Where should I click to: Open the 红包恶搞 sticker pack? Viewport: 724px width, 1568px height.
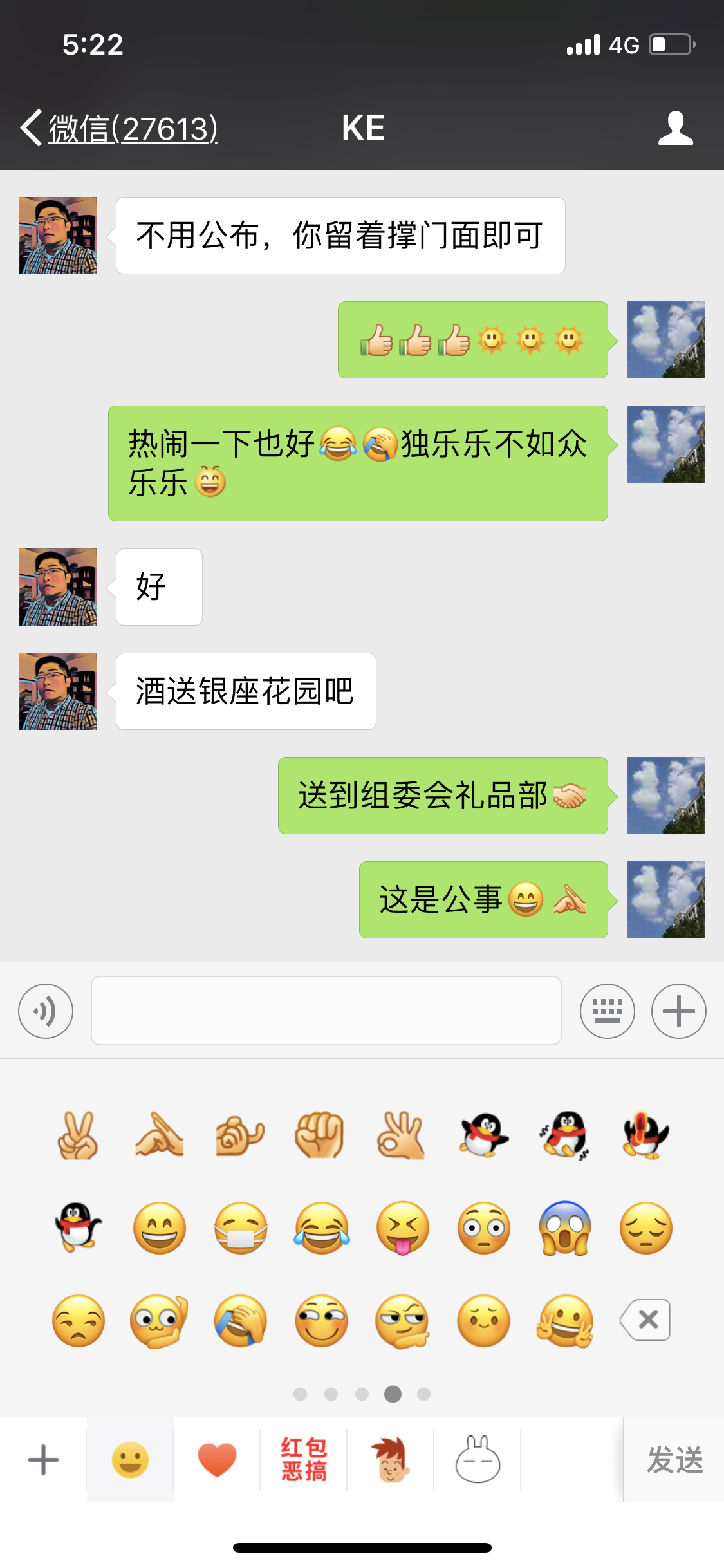tap(304, 1460)
